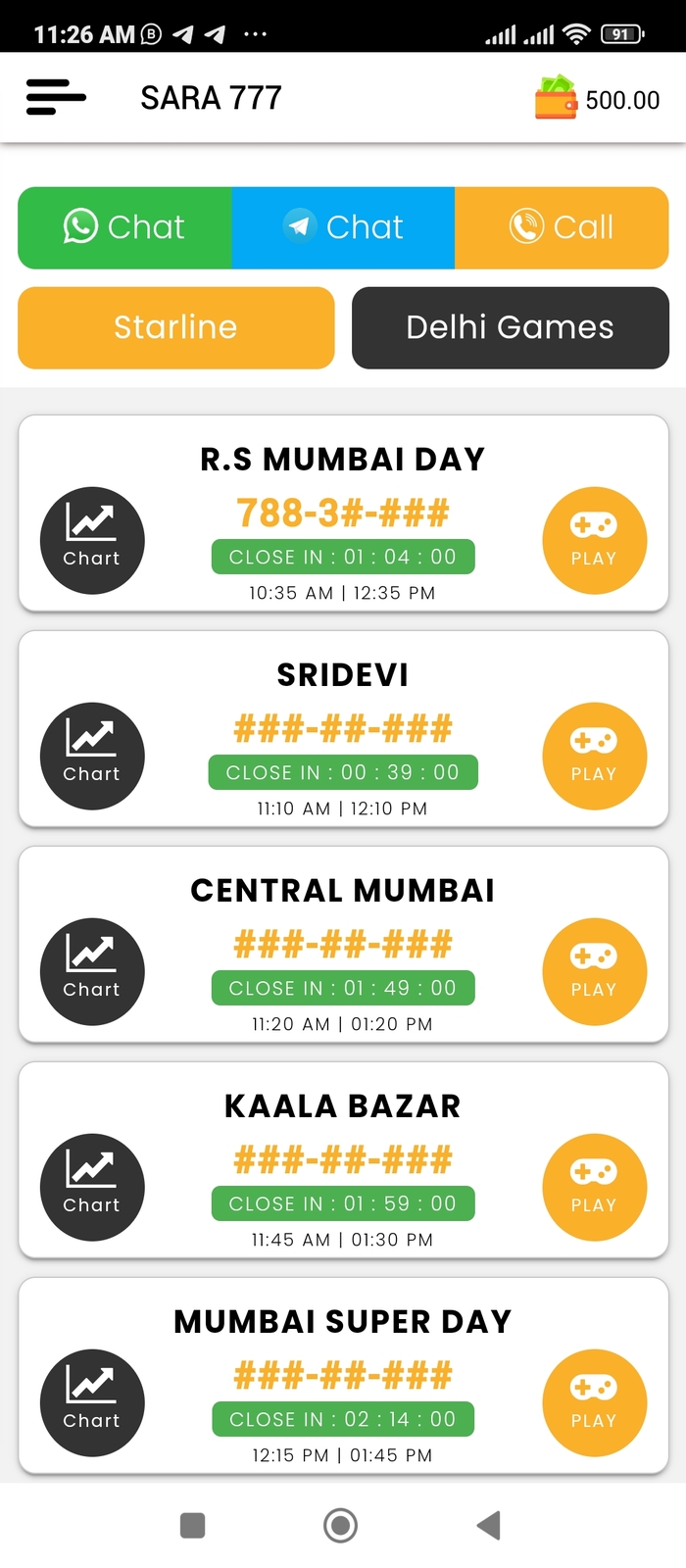Go back using the system back button
Image resolution: width=686 pixels, height=1568 pixels.
point(488,1525)
